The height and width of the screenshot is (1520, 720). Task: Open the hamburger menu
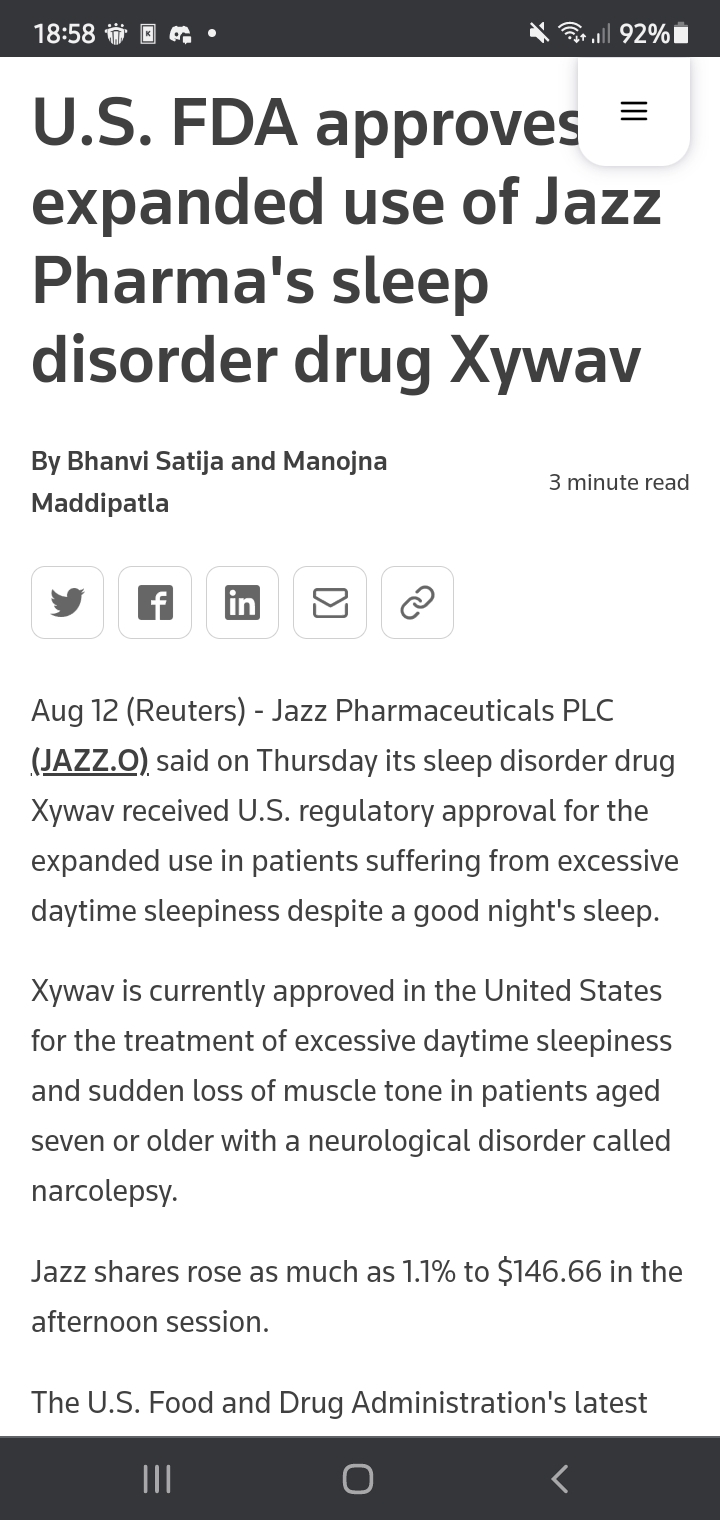click(x=634, y=111)
